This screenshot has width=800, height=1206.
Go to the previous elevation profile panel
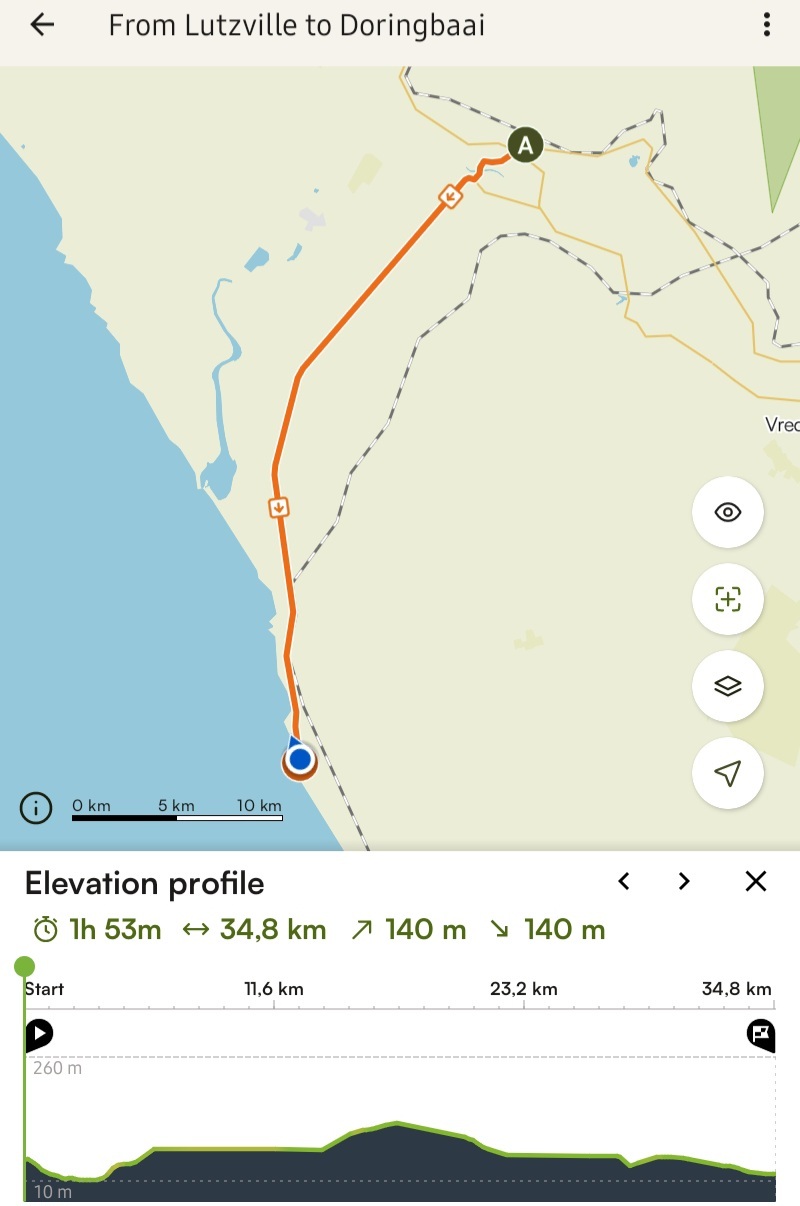(624, 881)
